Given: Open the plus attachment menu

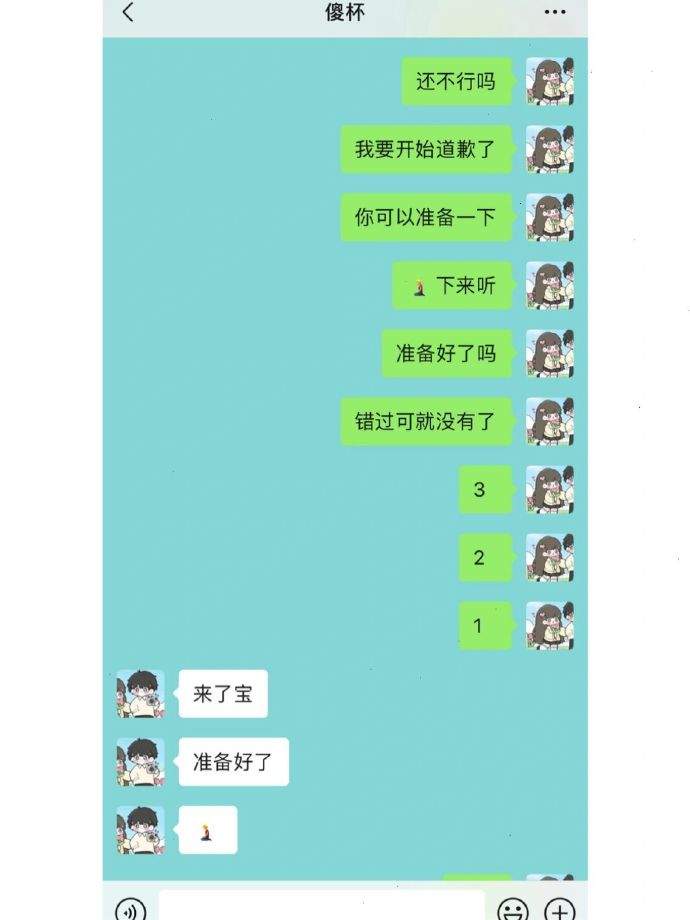Looking at the screenshot, I should (560, 908).
